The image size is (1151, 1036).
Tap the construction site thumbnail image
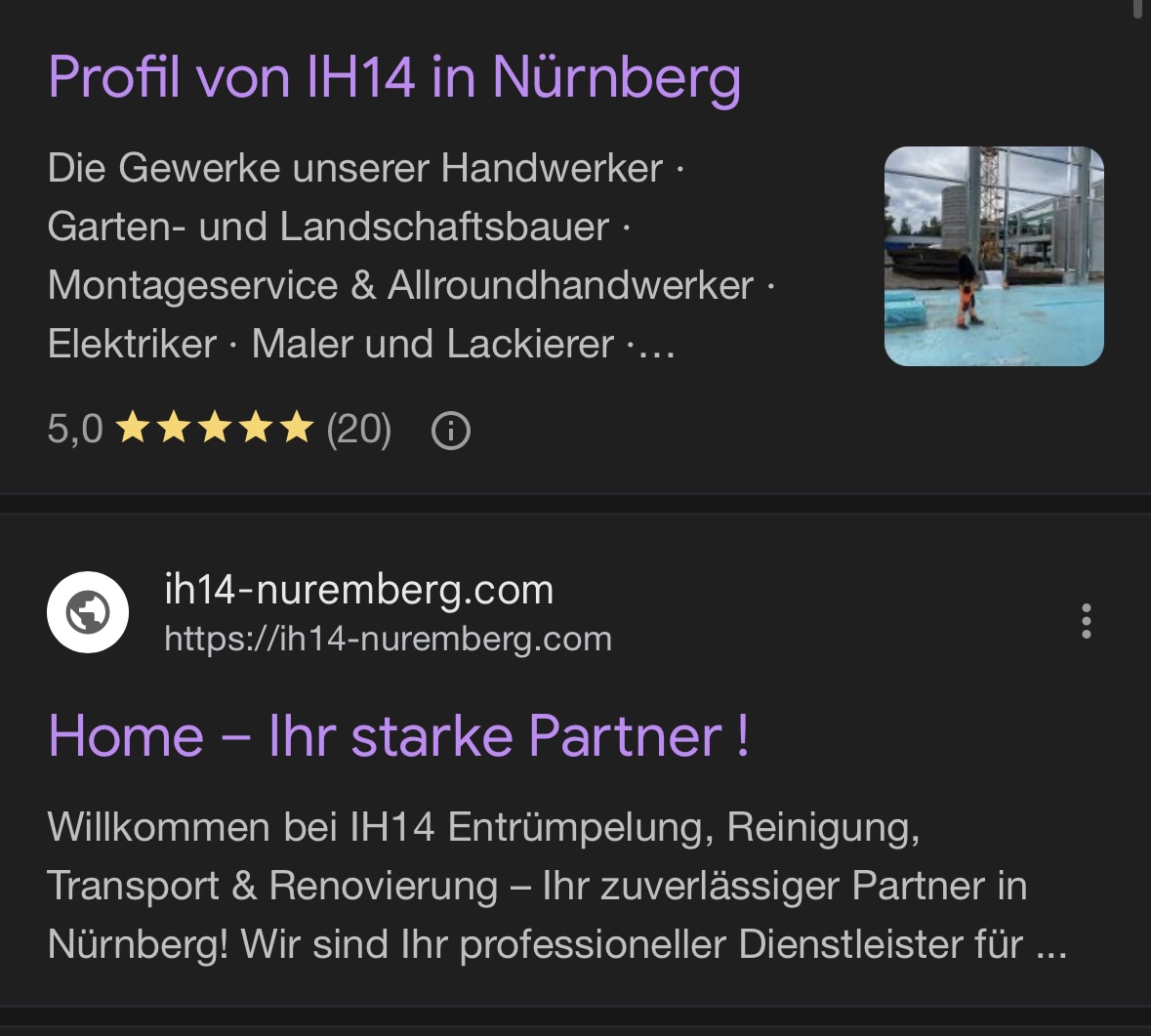click(x=993, y=256)
